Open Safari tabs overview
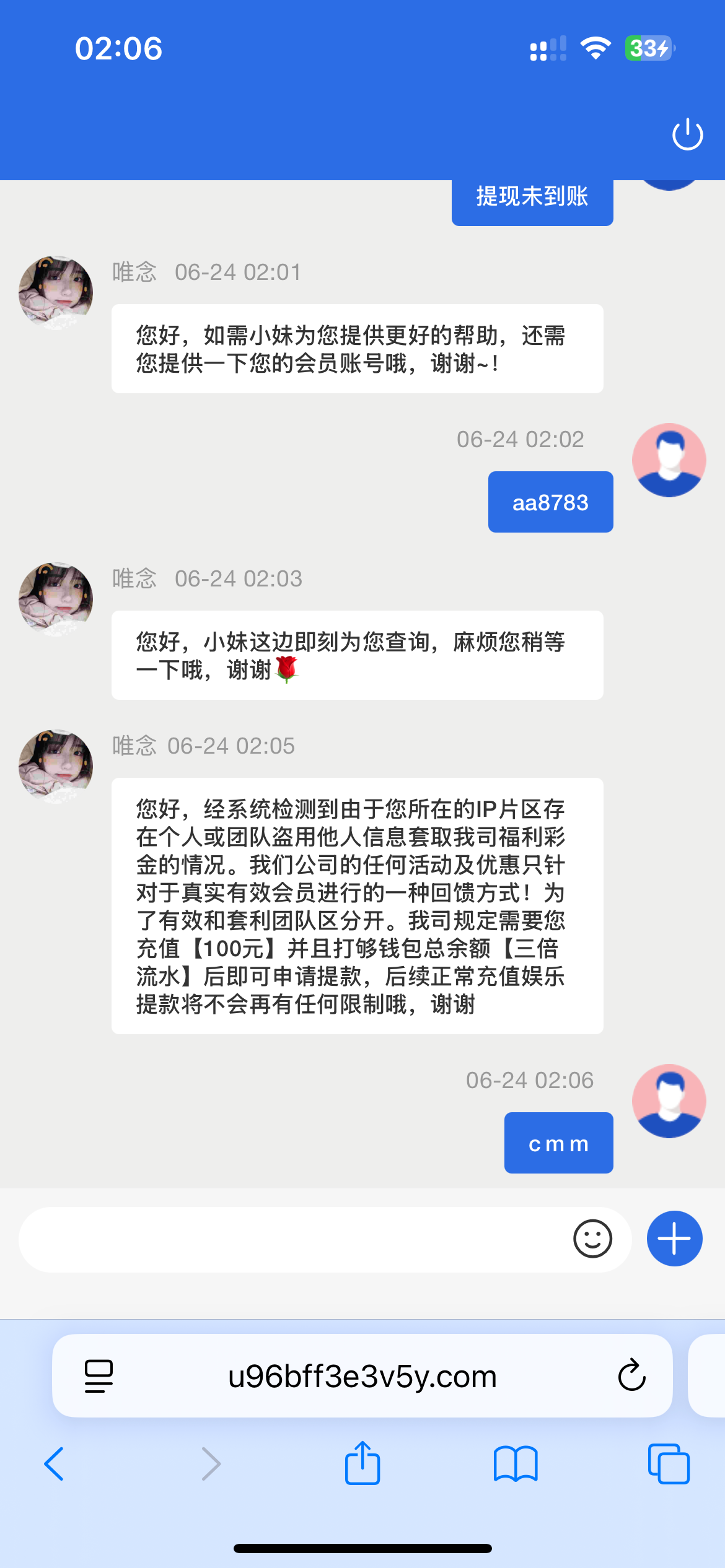The width and height of the screenshot is (725, 1568). click(x=668, y=1464)
